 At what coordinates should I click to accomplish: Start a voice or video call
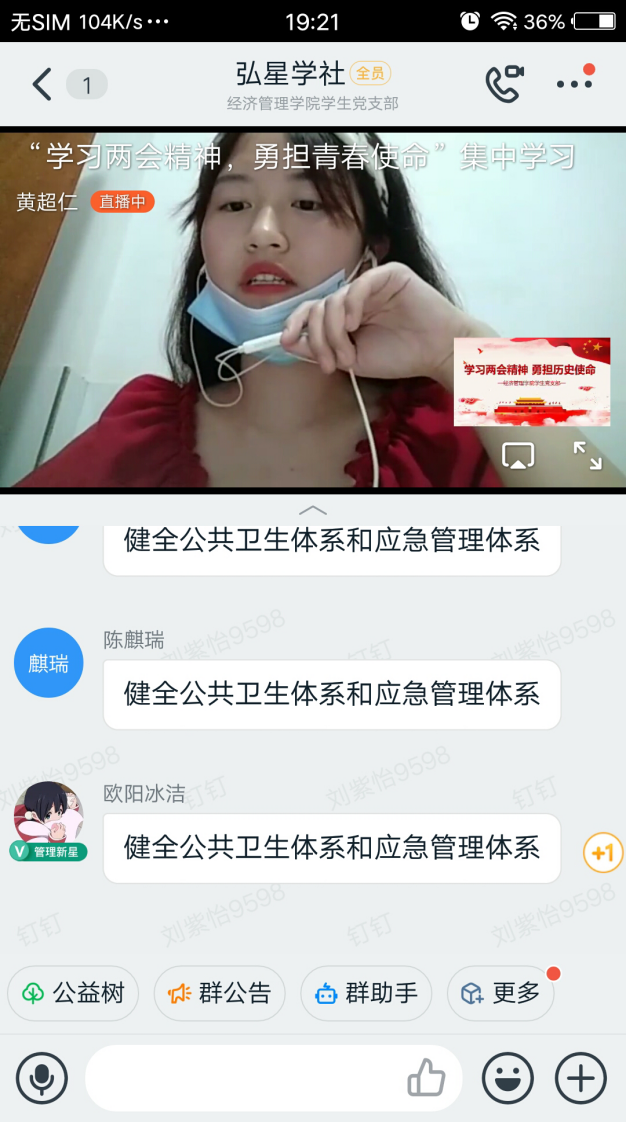[x=504, y=85]
